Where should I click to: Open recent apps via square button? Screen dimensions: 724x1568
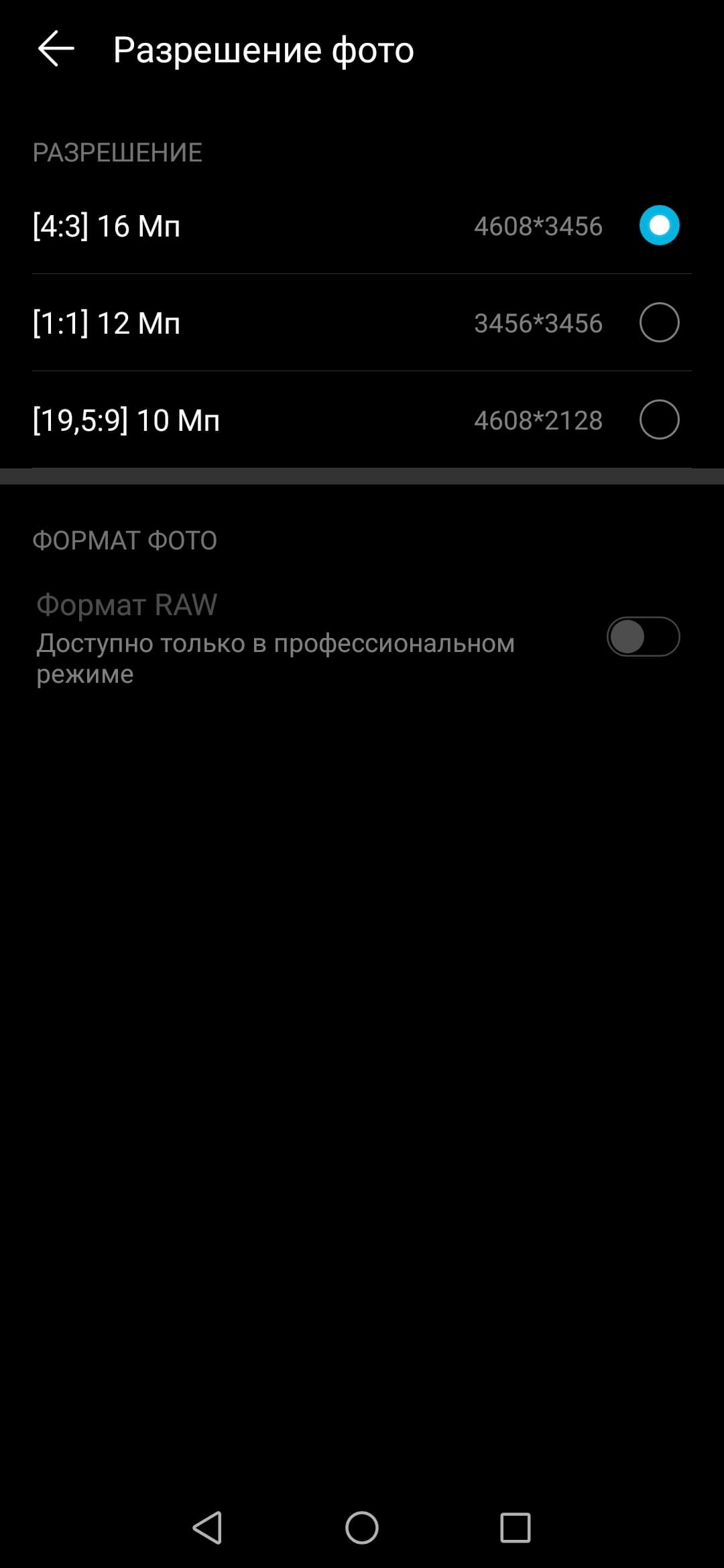point(515,1528)
